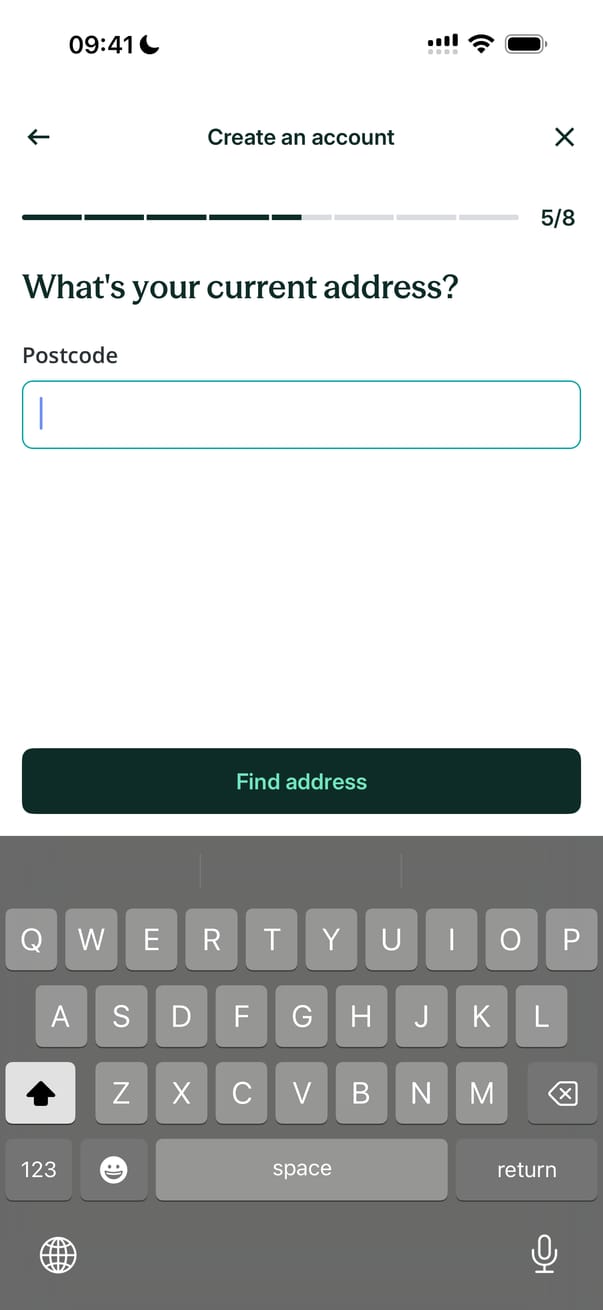Screen dimensions: 603x1310
Task: Focus the Postcode text field
Action: tap(301, 414)
